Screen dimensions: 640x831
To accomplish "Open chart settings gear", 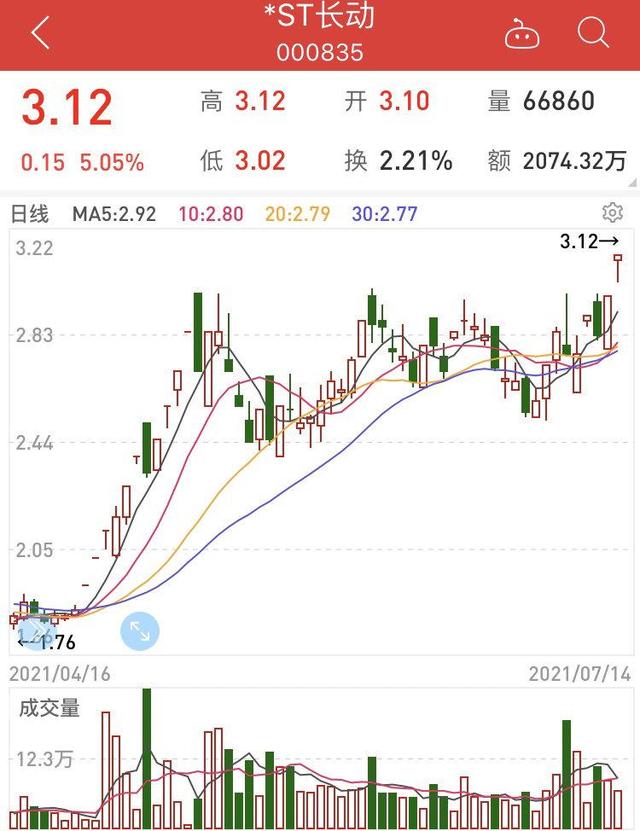I will tap(612, 213).
